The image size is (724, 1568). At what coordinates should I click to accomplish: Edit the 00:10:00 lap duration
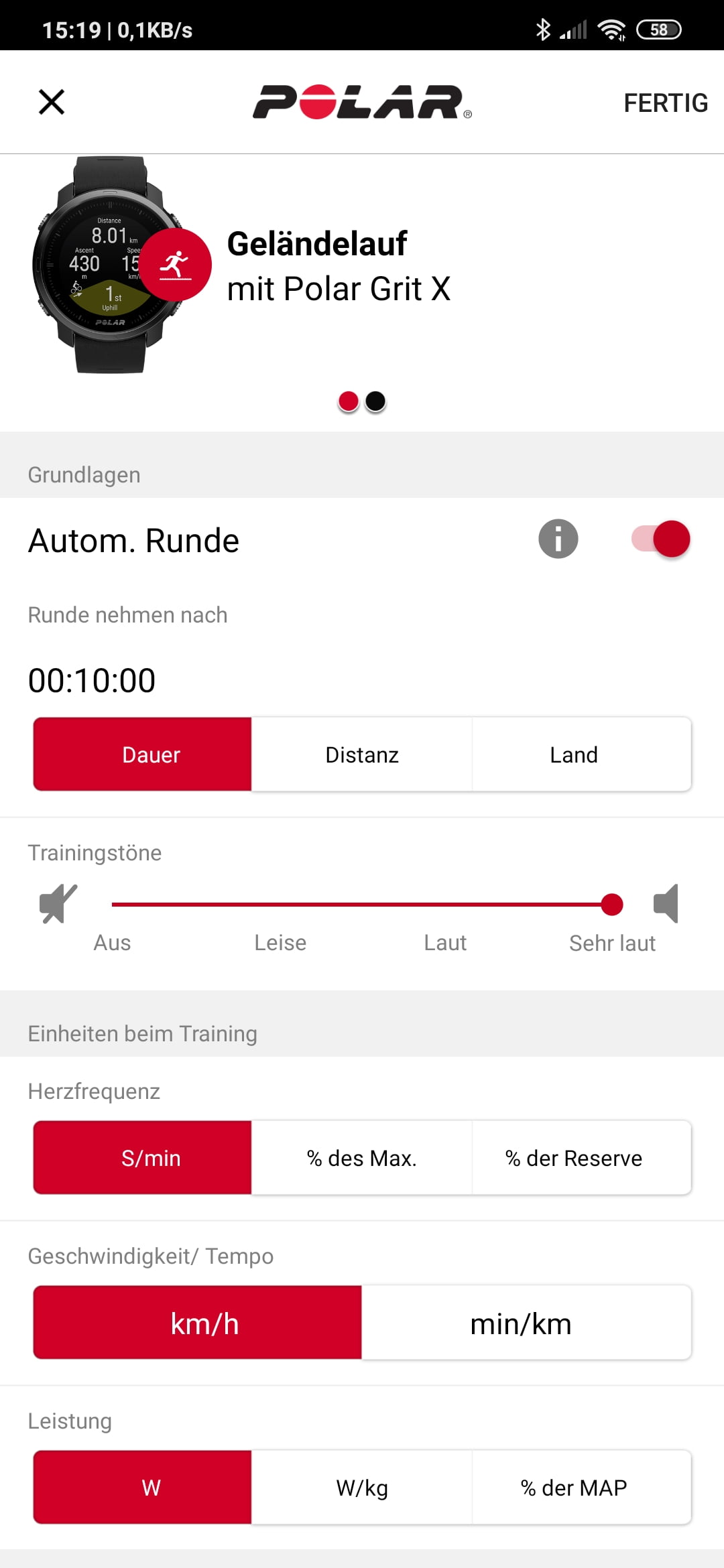point(92,681)
